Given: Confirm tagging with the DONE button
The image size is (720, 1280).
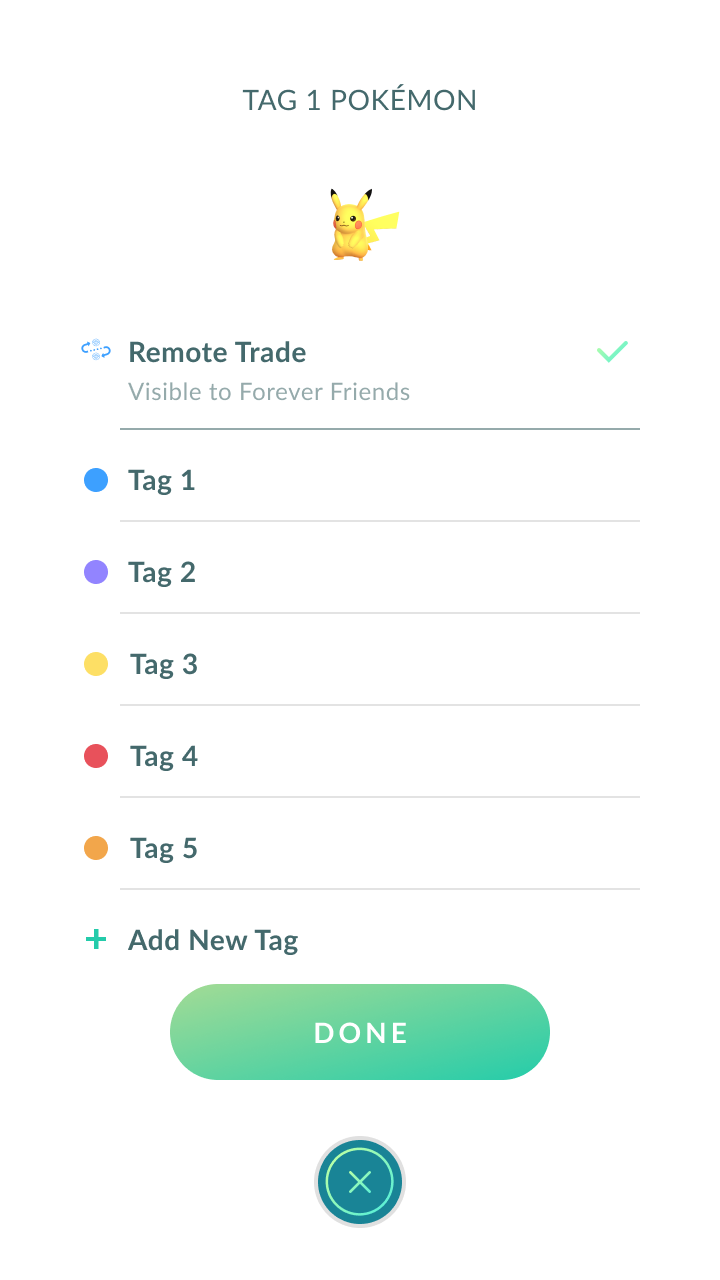Looking at the screenshot, I should pos(360,1032).
